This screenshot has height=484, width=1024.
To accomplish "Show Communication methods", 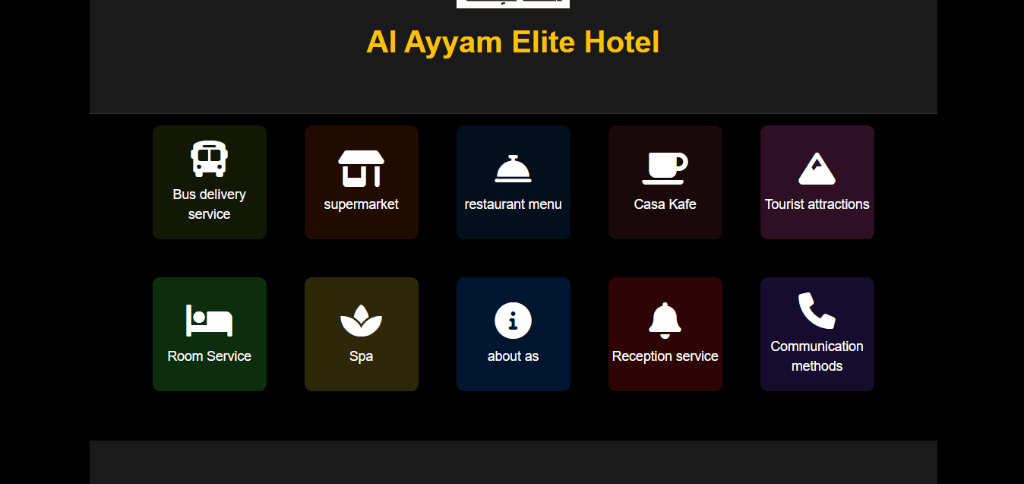I will [x=817, y=334].
